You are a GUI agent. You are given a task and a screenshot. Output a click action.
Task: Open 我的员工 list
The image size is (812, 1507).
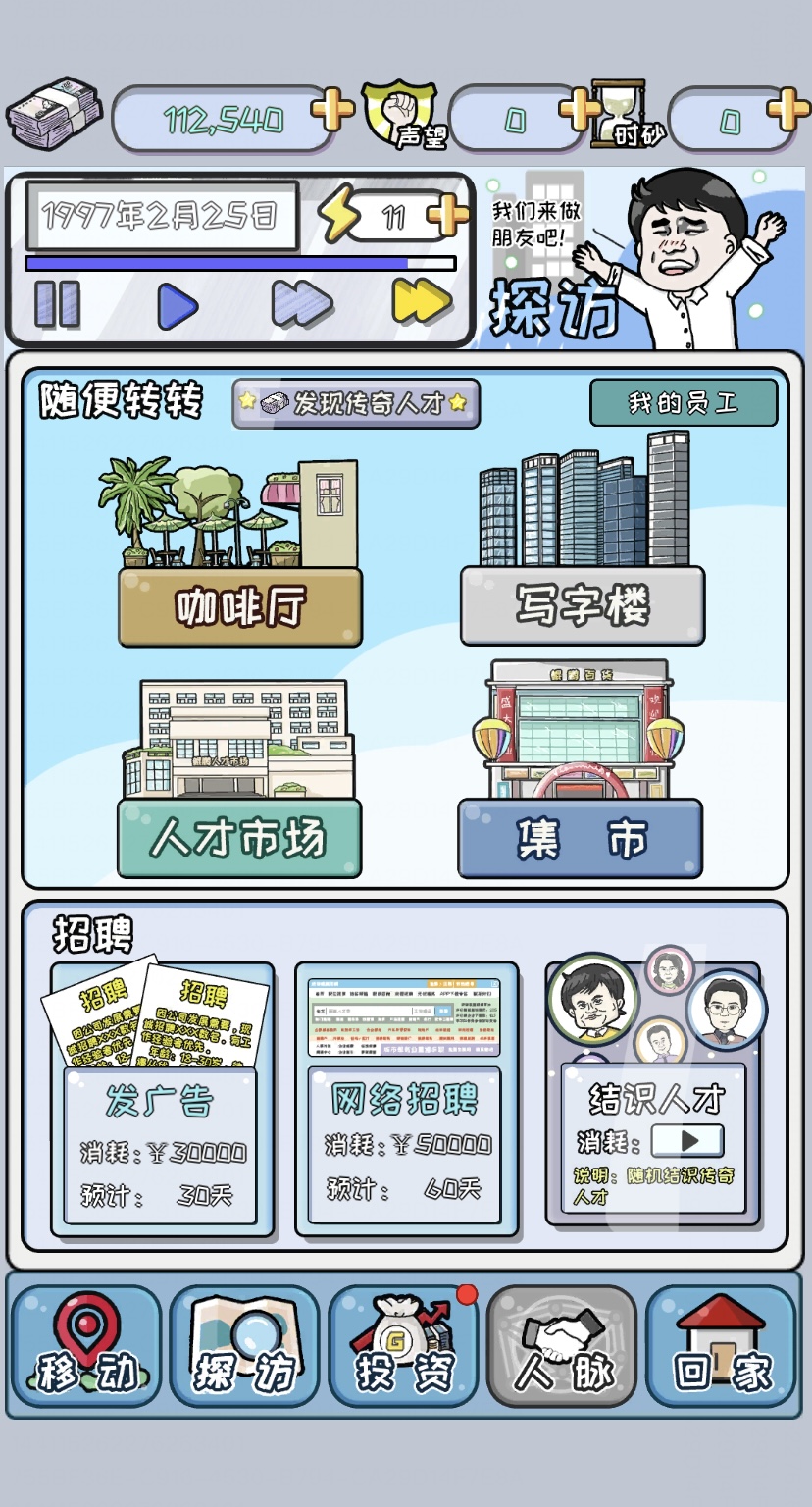click(x=683, y=403)
